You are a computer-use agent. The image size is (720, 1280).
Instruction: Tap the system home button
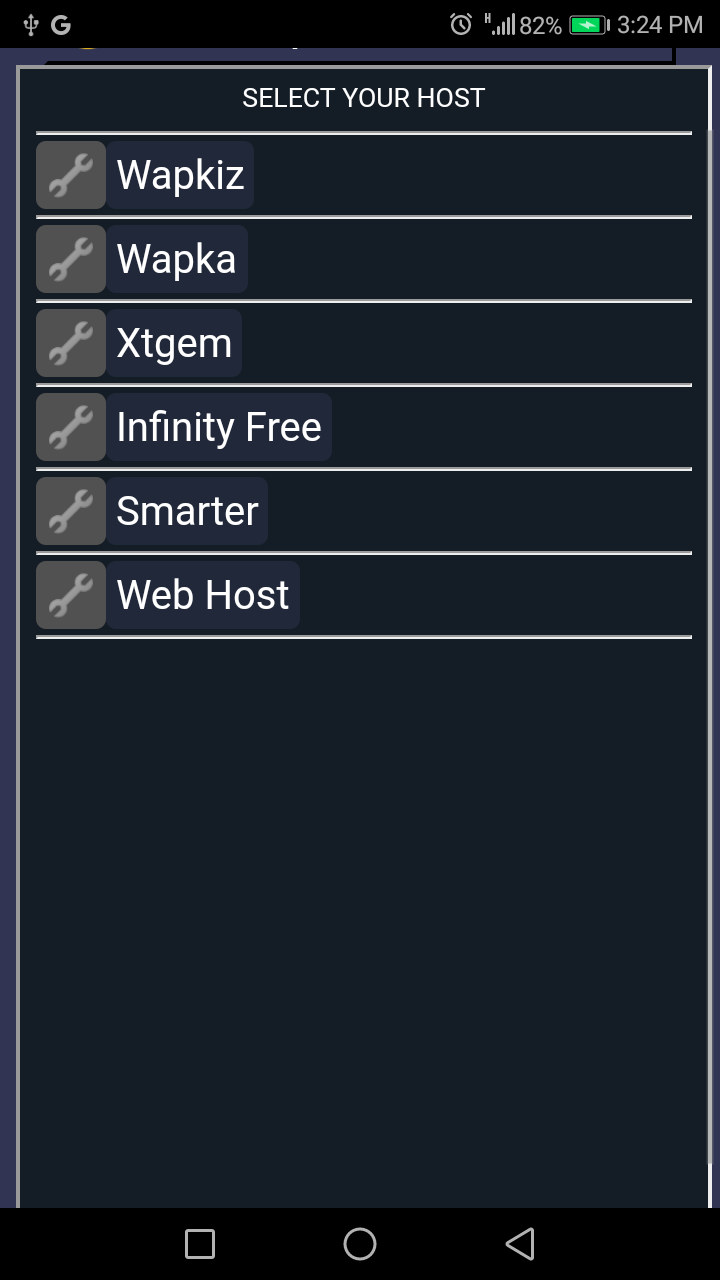coord(360,1244)
